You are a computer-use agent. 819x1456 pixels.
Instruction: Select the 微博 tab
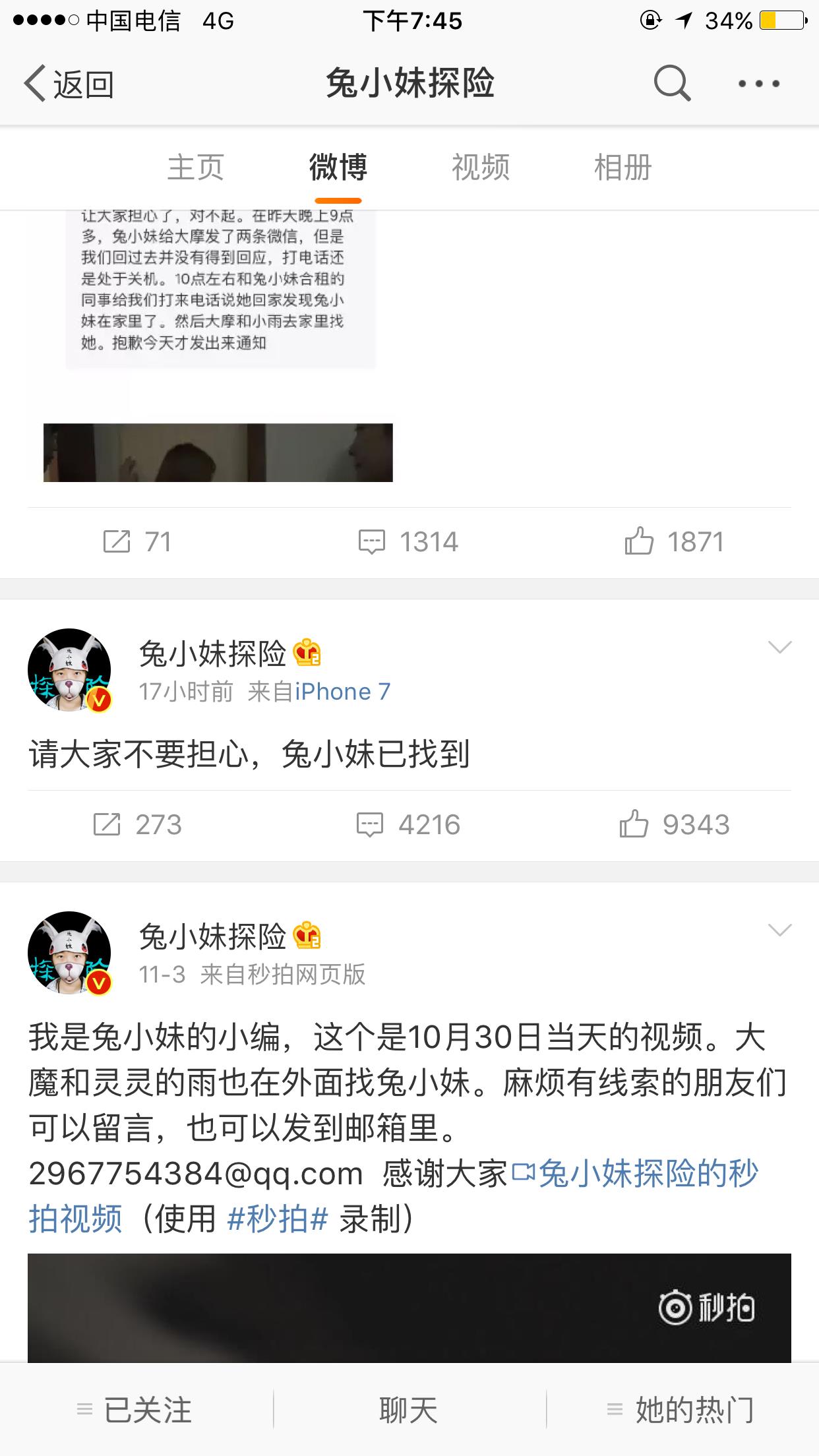(338, 167)
